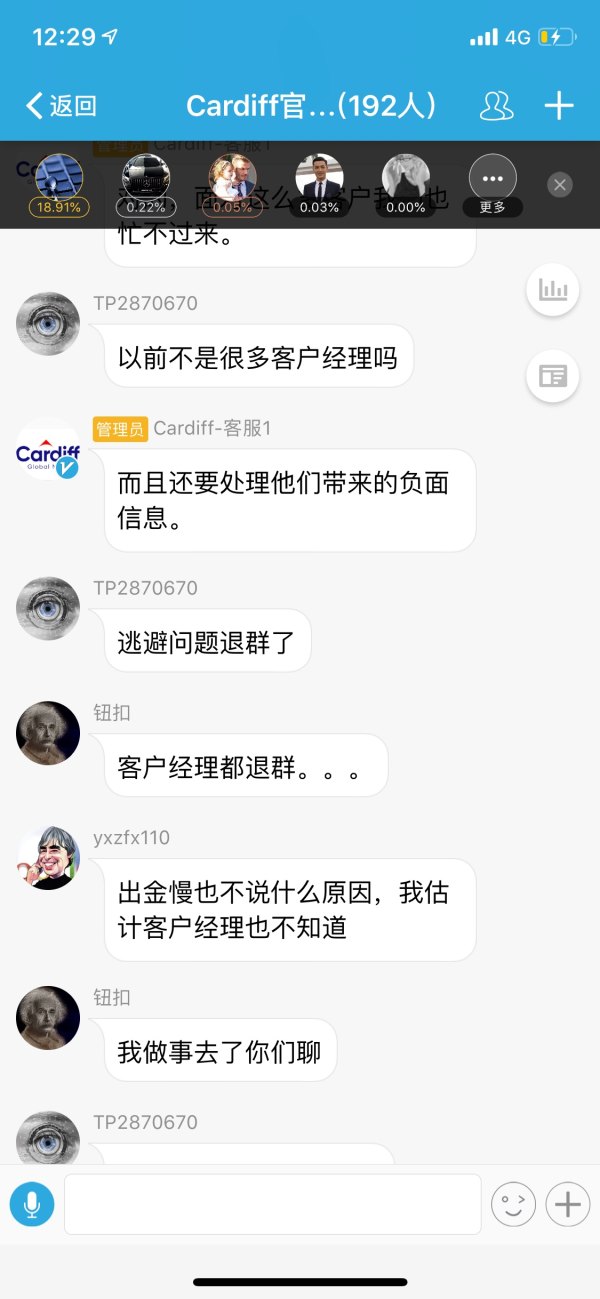This screenshot has height=1299, width=600.
Task: View Cardiff-客服1 profile avatar
Action: coord(48,449)
